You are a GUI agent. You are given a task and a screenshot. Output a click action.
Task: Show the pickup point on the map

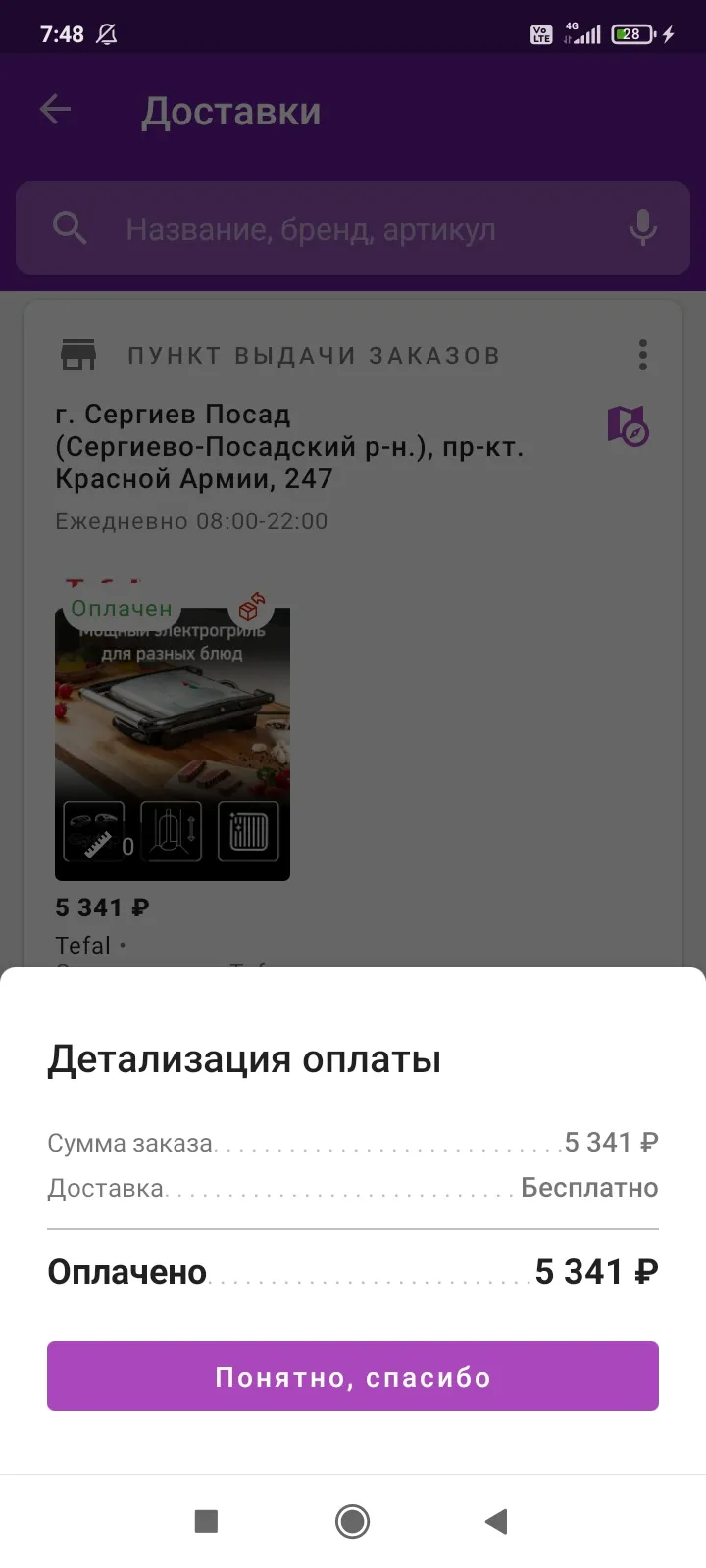tap(628, 425)
